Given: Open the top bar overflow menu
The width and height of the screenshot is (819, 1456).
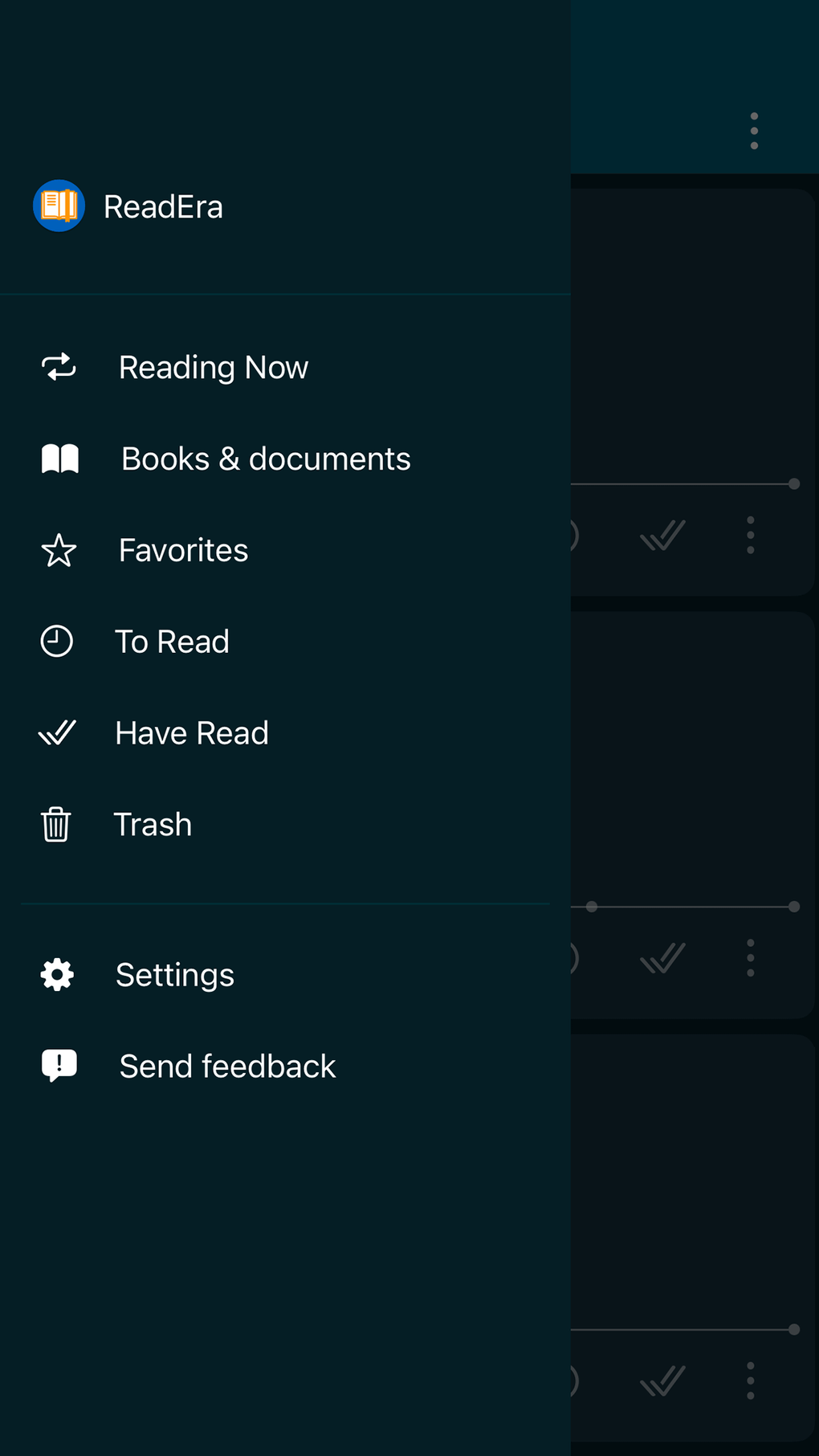Looking at the screenshot, I should coord(753,131).
